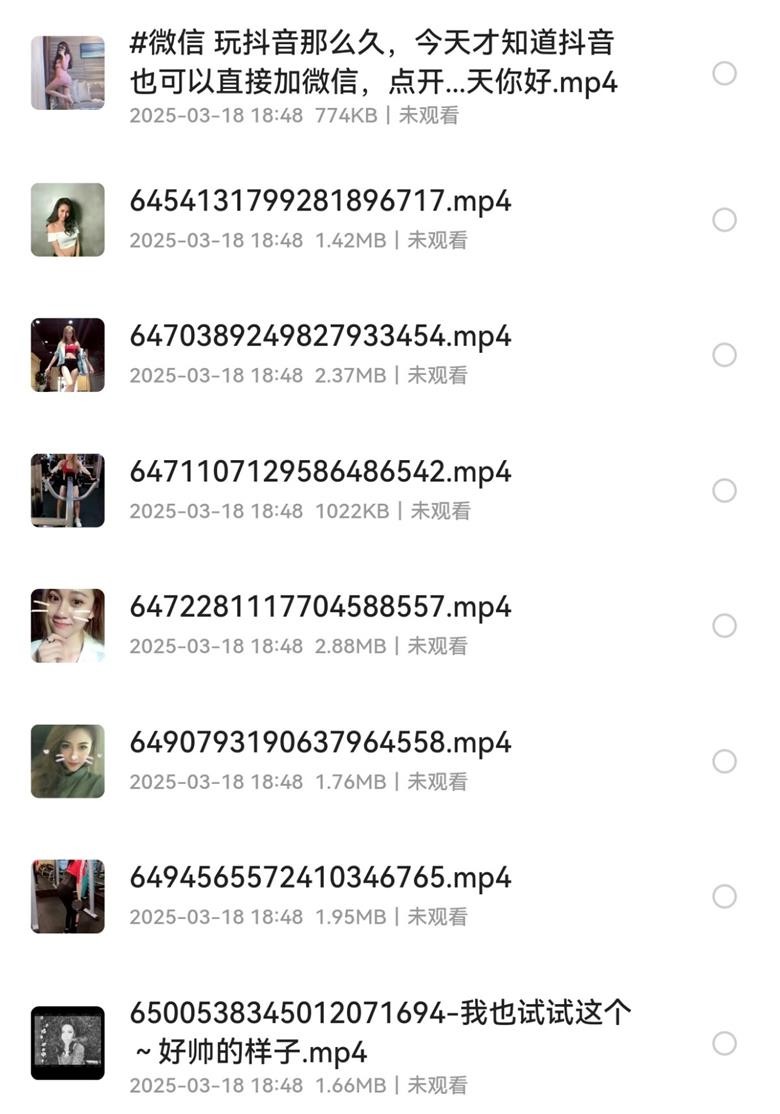Select file 6490793190637964558.mp4 with its checkbox
780x1114 pixels.
[x=724, y=761]
